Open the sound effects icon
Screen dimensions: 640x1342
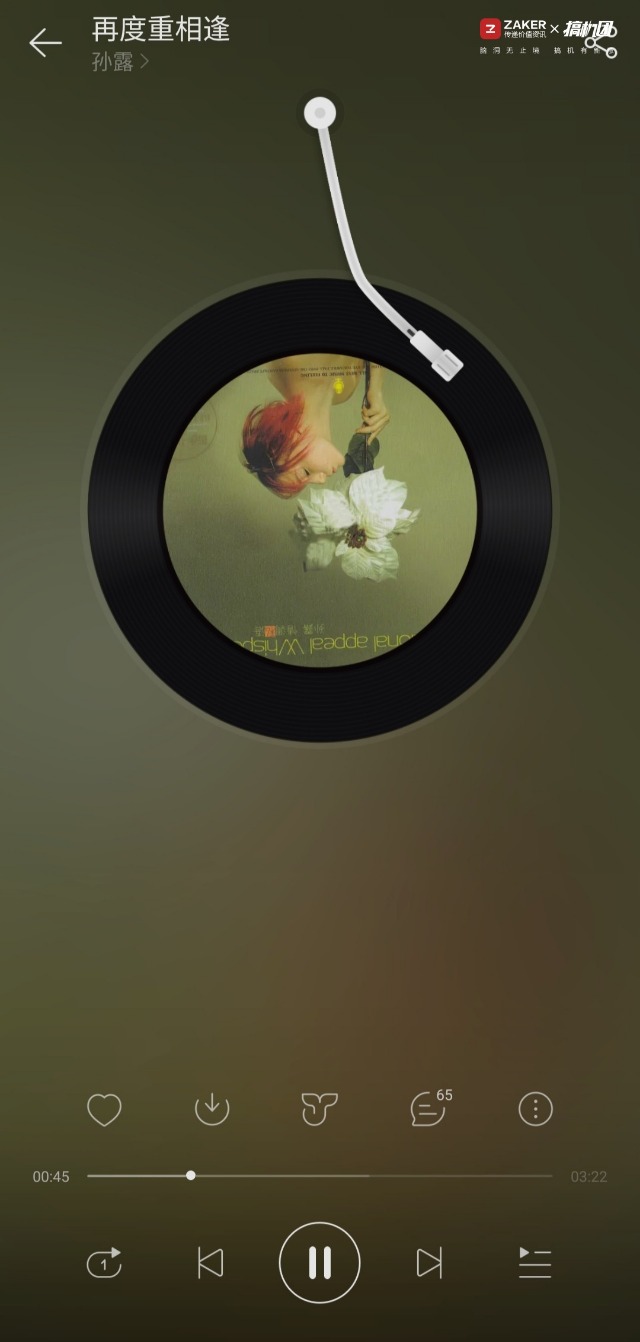pyautogui.click(x=320, y=1109)
